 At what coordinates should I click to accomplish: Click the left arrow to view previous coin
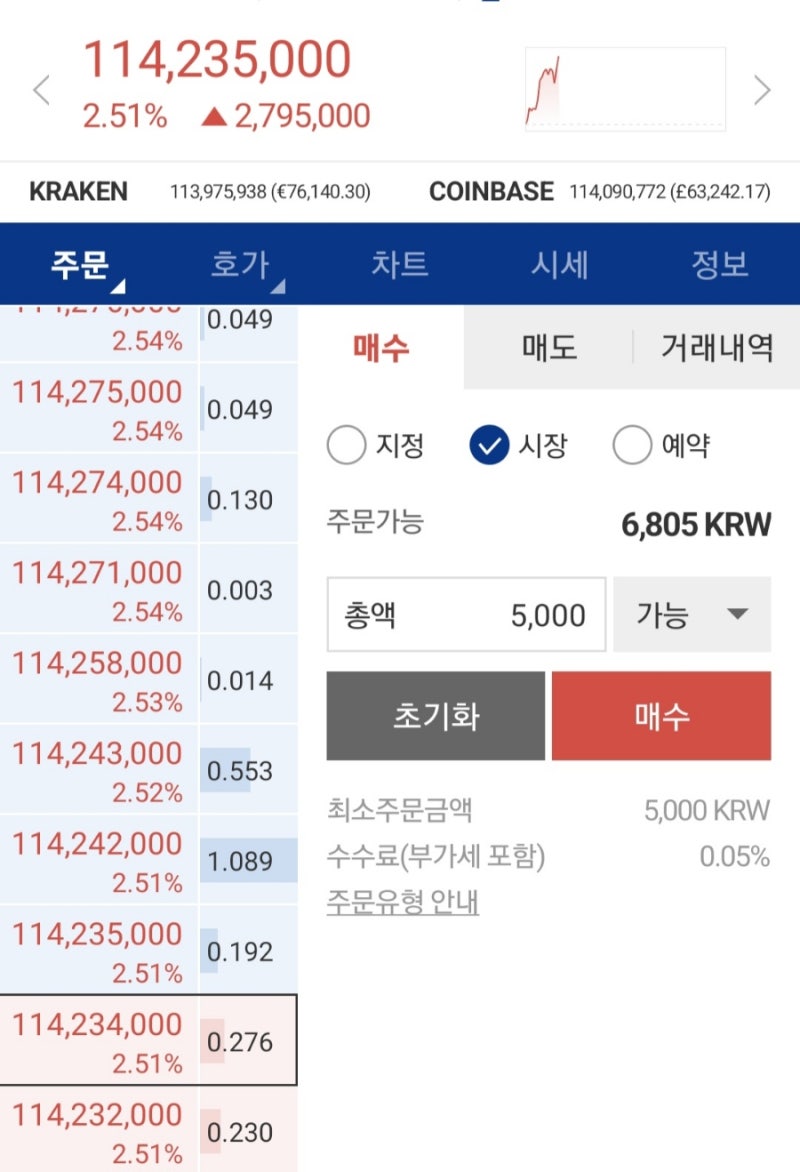(x=41, y=90)
